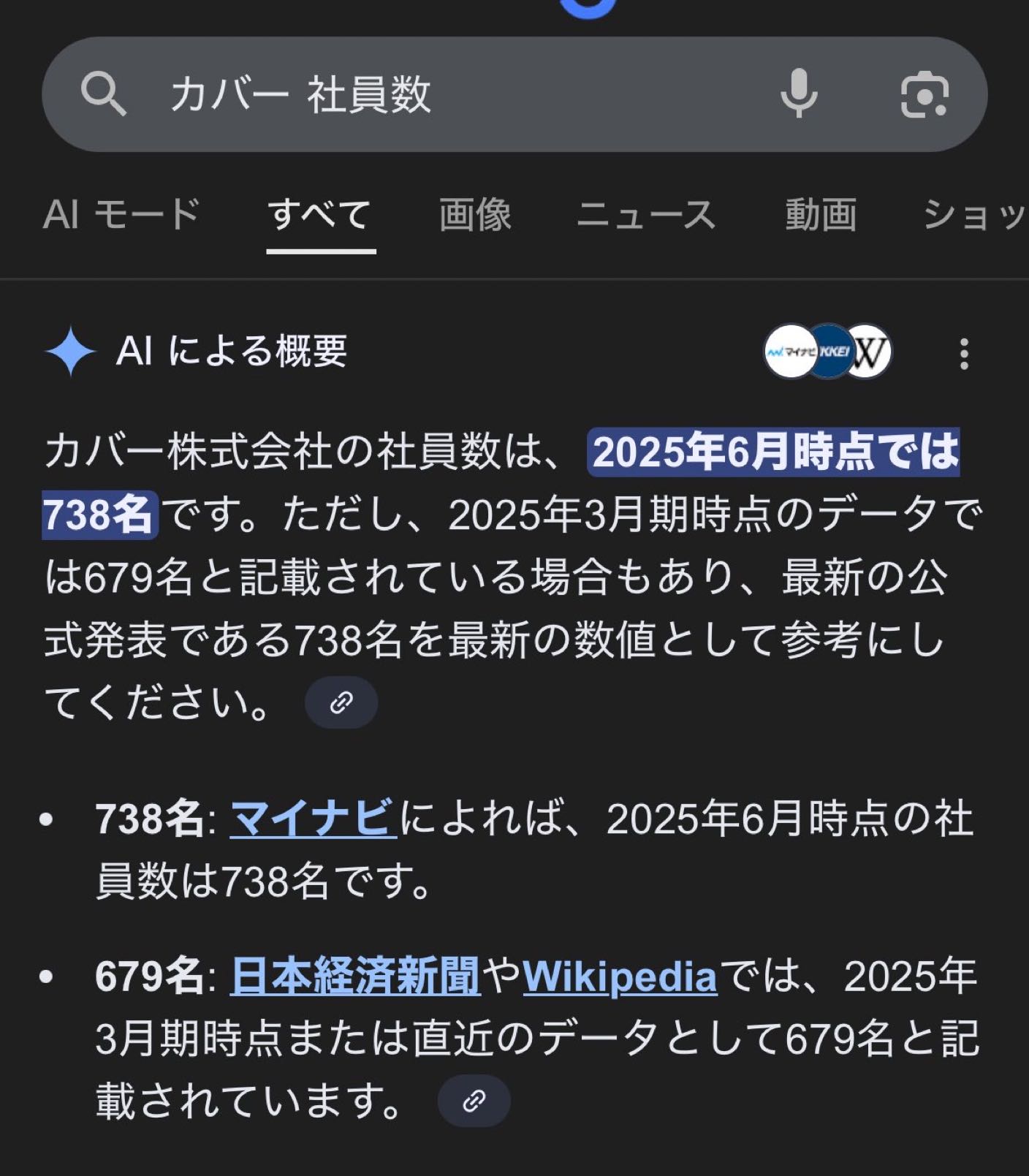This screenshot has height=1176, width=1029.
Task: Open the AI overview source icons
Action: tap(827, 352)
